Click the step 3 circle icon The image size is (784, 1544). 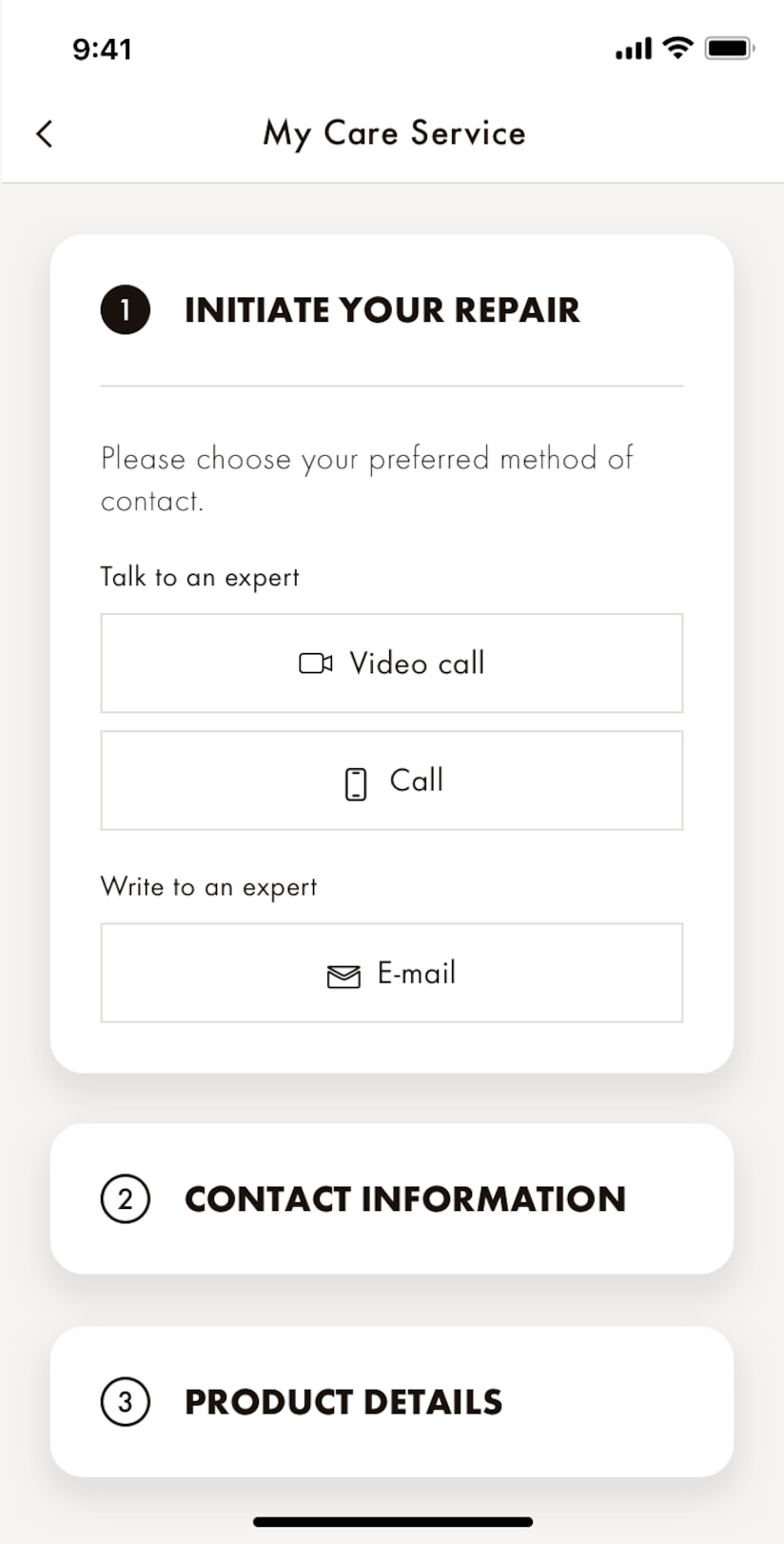pyautogui.click(x=125, y=1400)
